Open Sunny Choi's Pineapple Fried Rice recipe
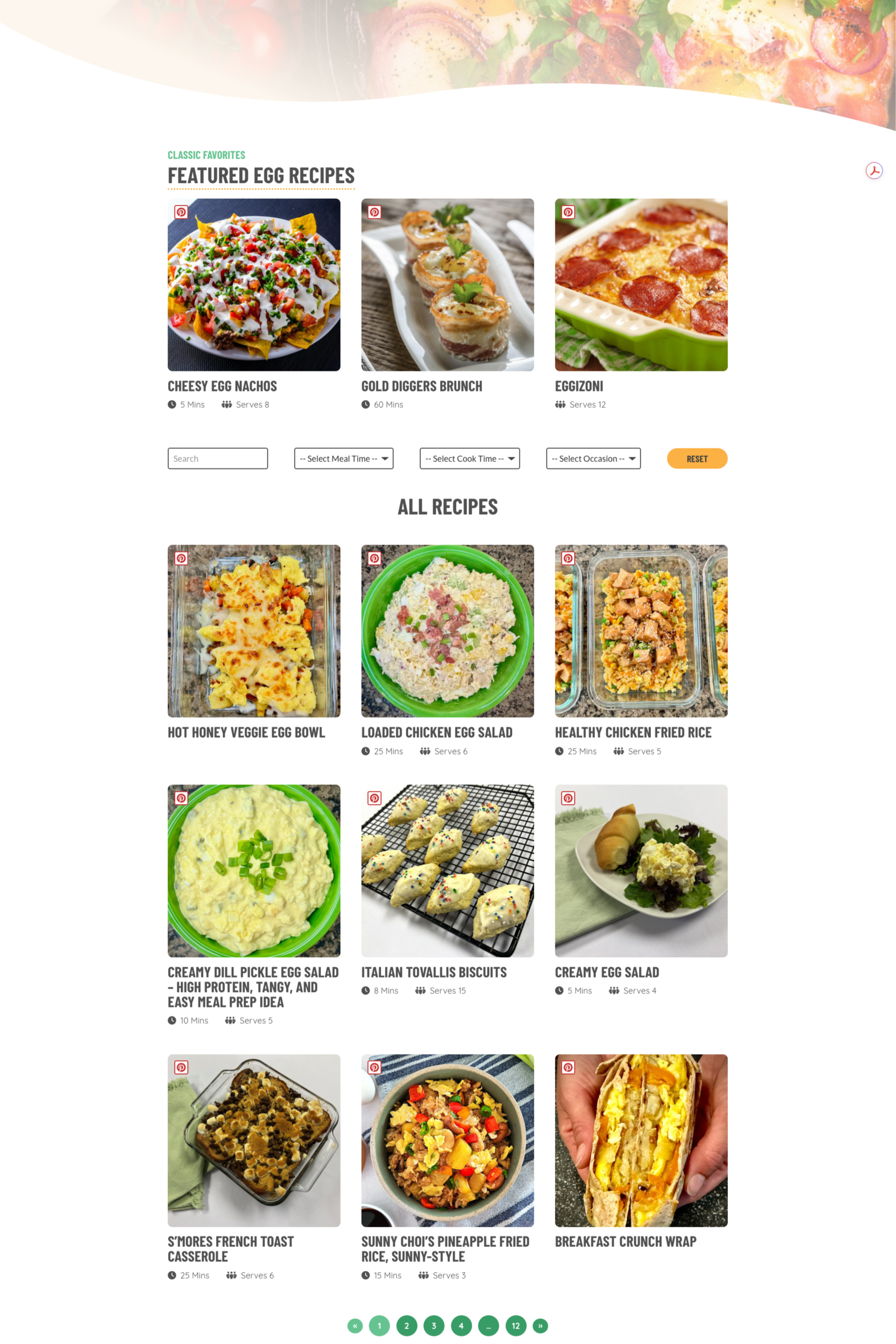 pyautogui.click(x=445, y=1249)
